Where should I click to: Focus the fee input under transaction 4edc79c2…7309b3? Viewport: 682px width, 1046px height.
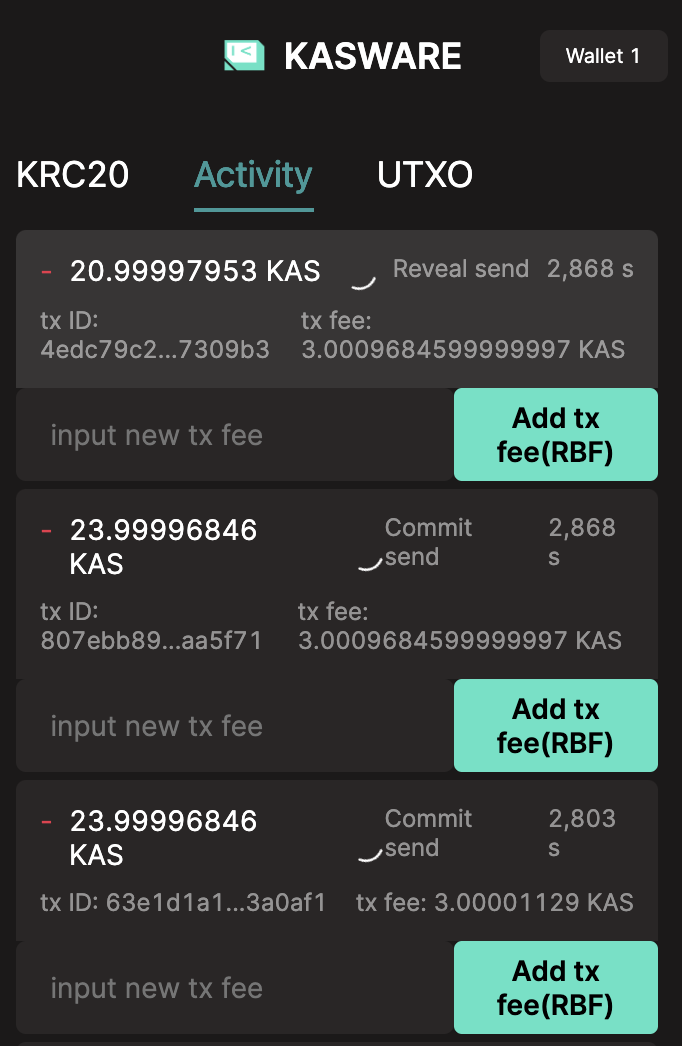tap(234, 436)
